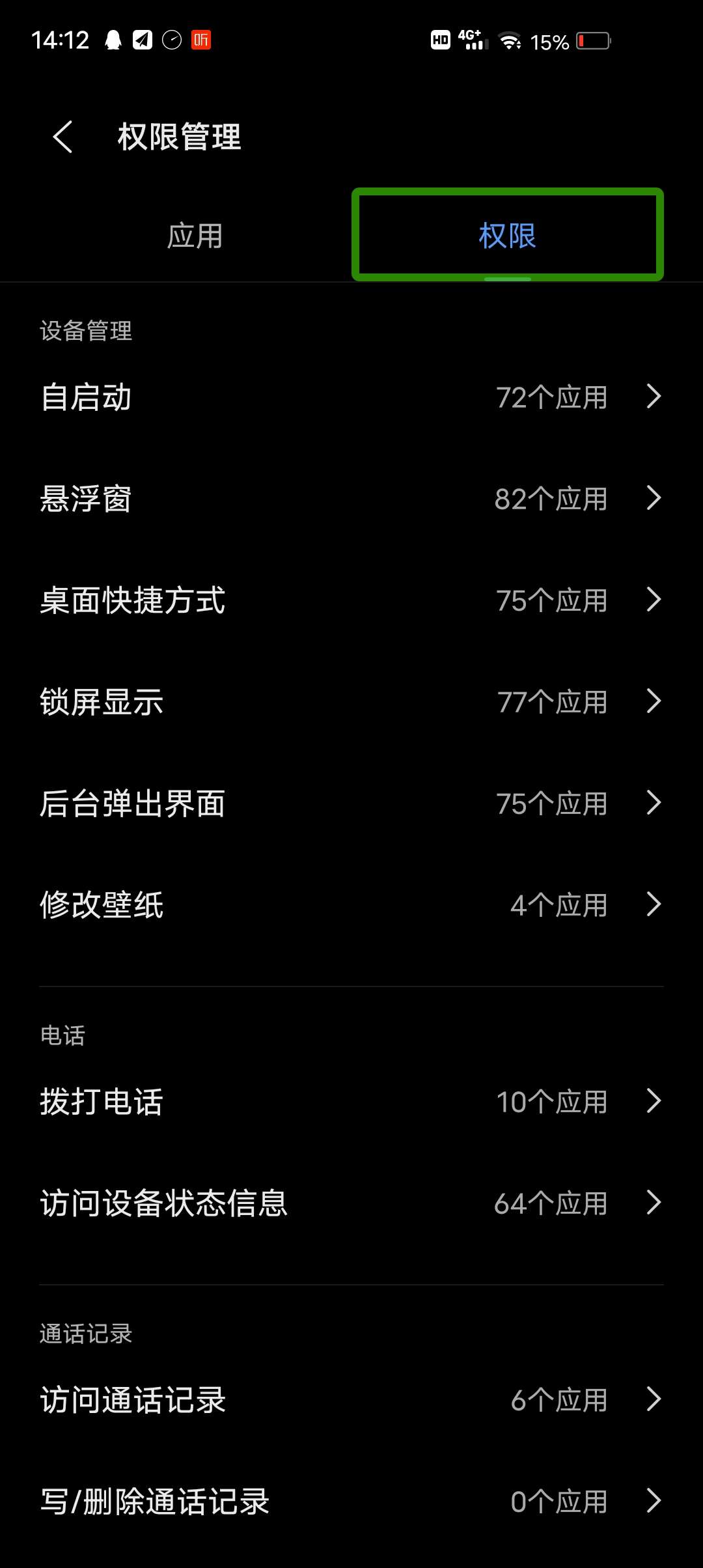Screen dimensions: 703x1568
Task: Switch to the 应用 tab
Action: coord(195,236)
